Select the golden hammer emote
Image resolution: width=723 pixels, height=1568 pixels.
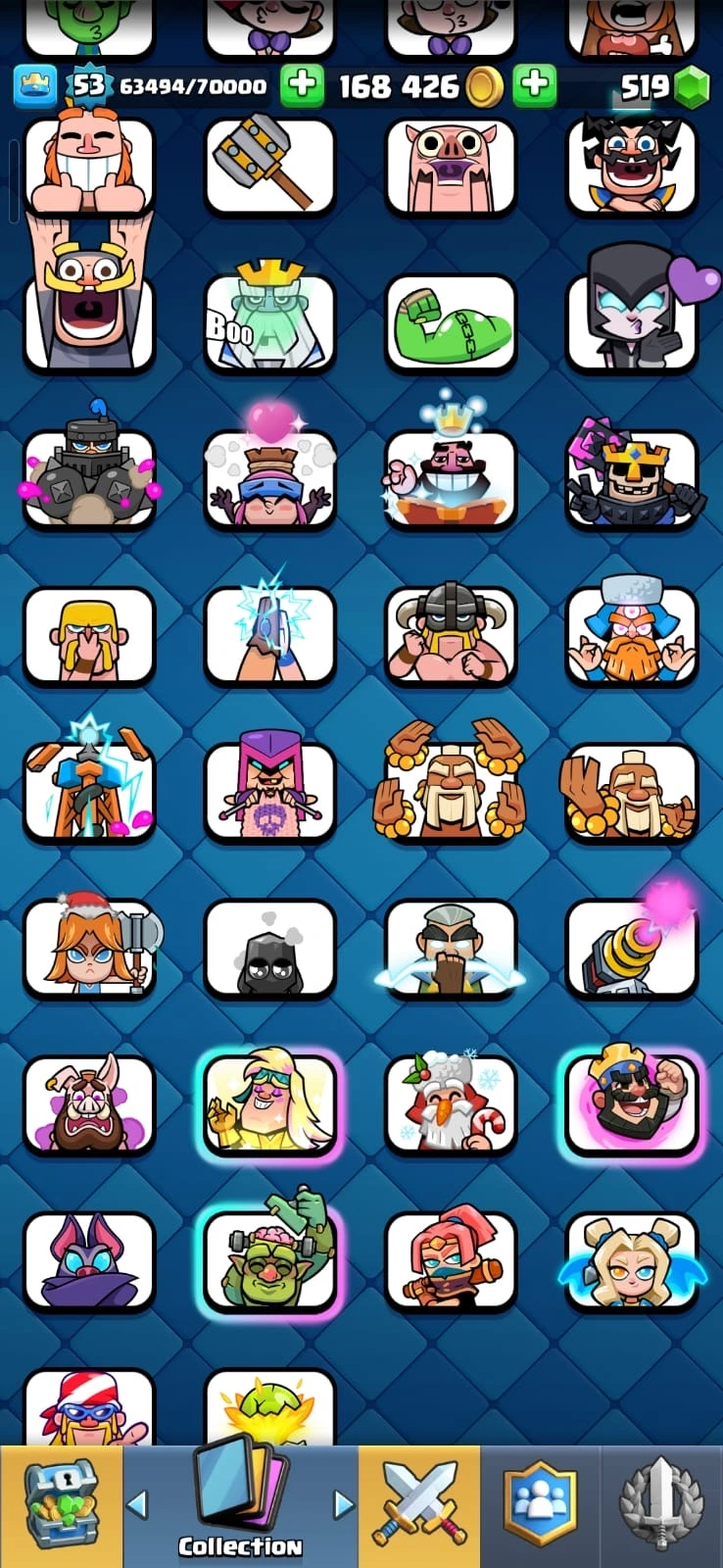(269, 165)
